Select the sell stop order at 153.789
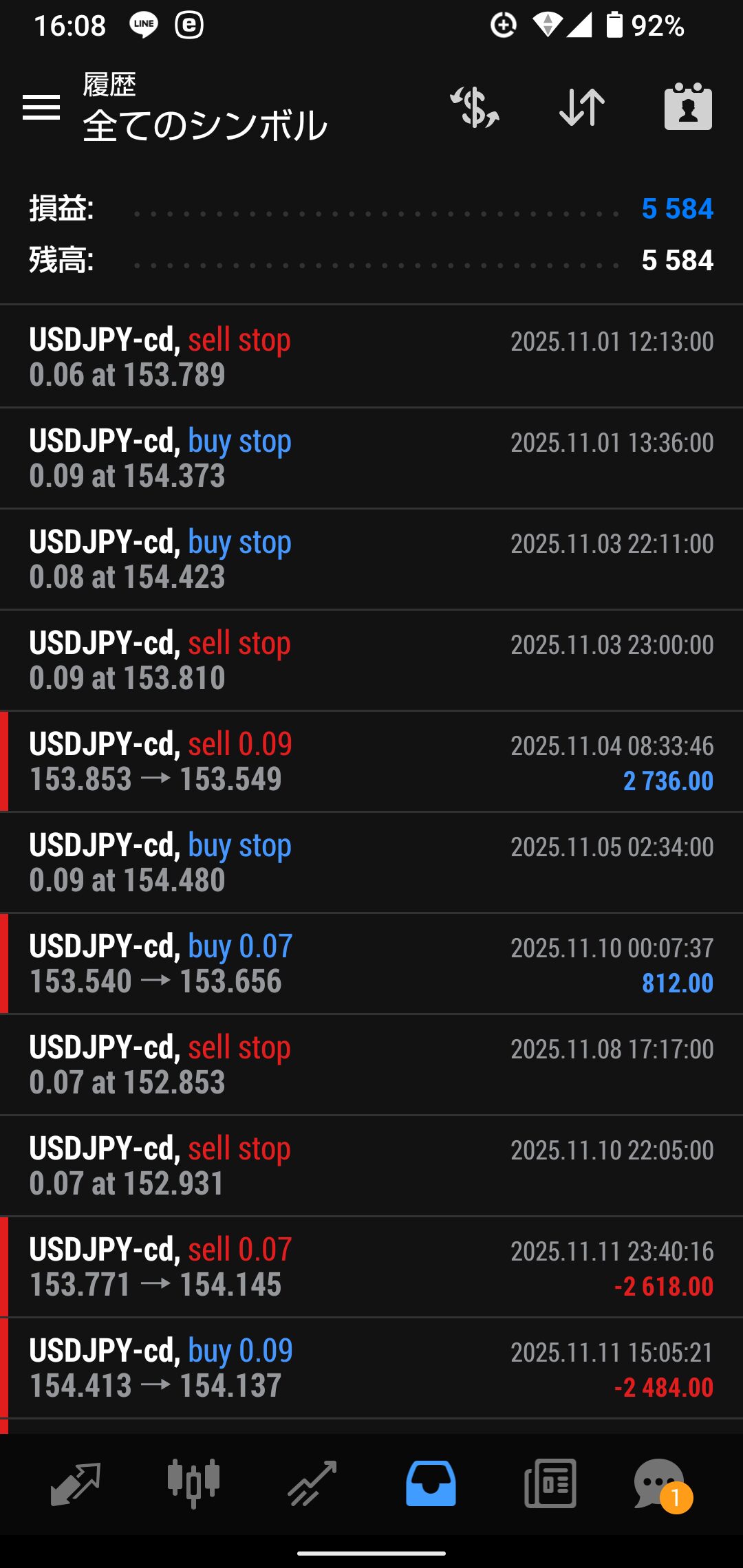 pyautogui.click(x=371, y=357)
